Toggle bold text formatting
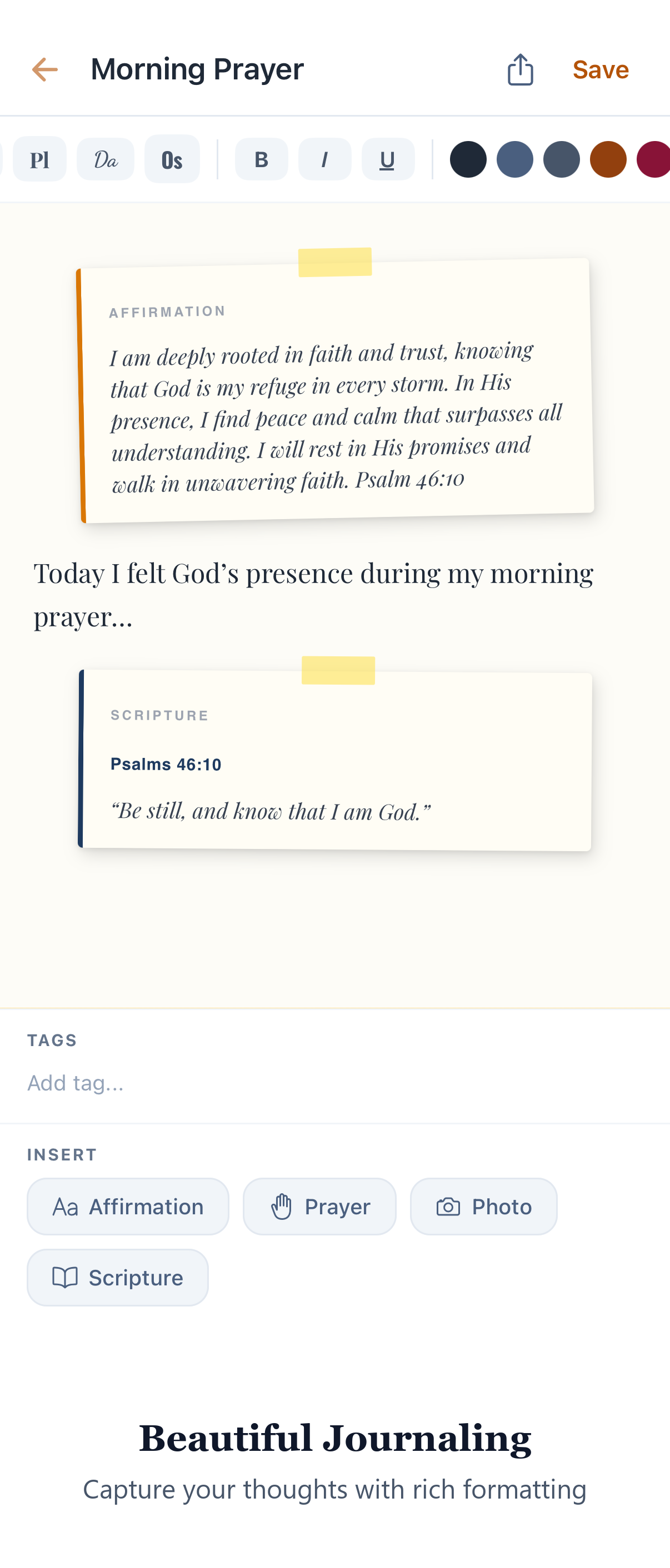Viewport: 670px width, 1568px height. click(x=261, y=159)
